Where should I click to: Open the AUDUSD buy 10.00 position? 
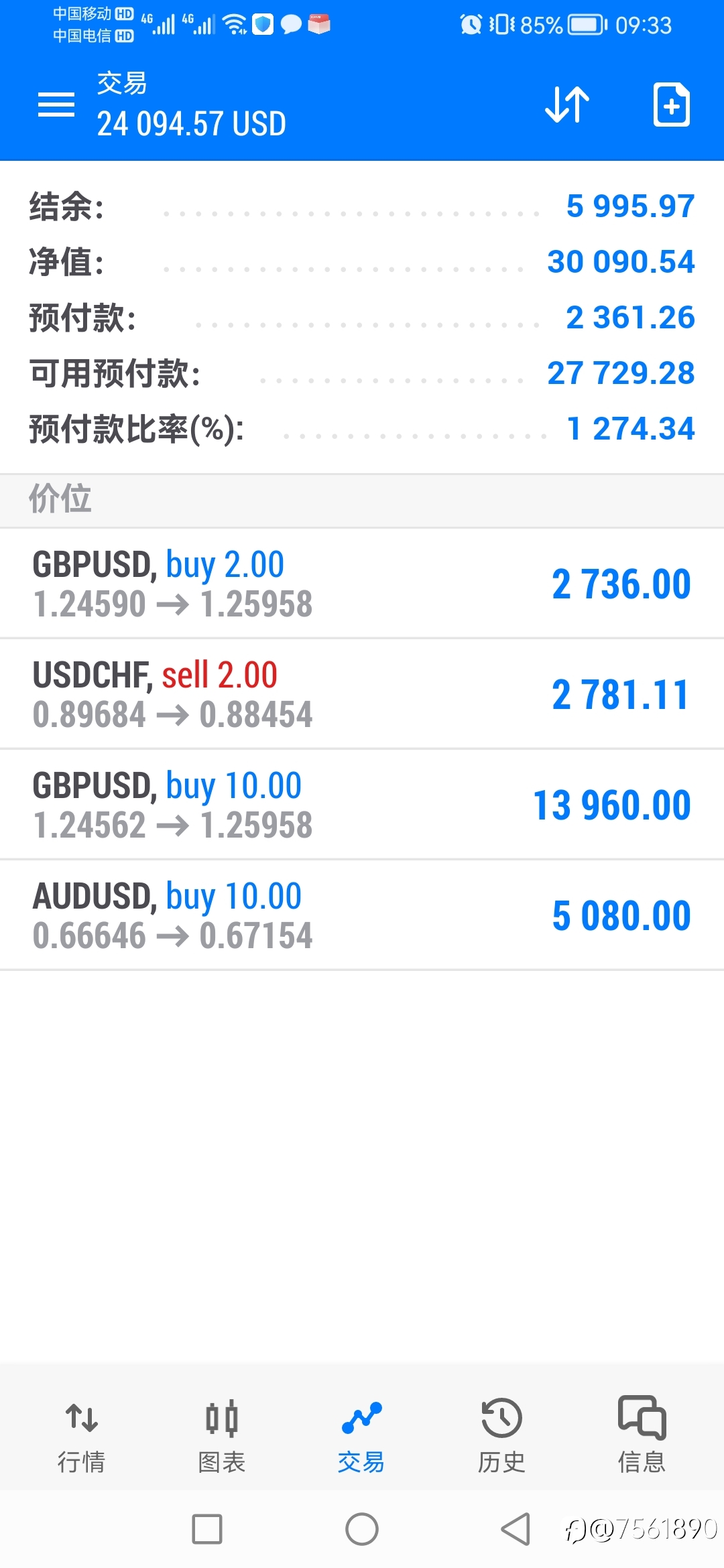click(x=362, y=915)
